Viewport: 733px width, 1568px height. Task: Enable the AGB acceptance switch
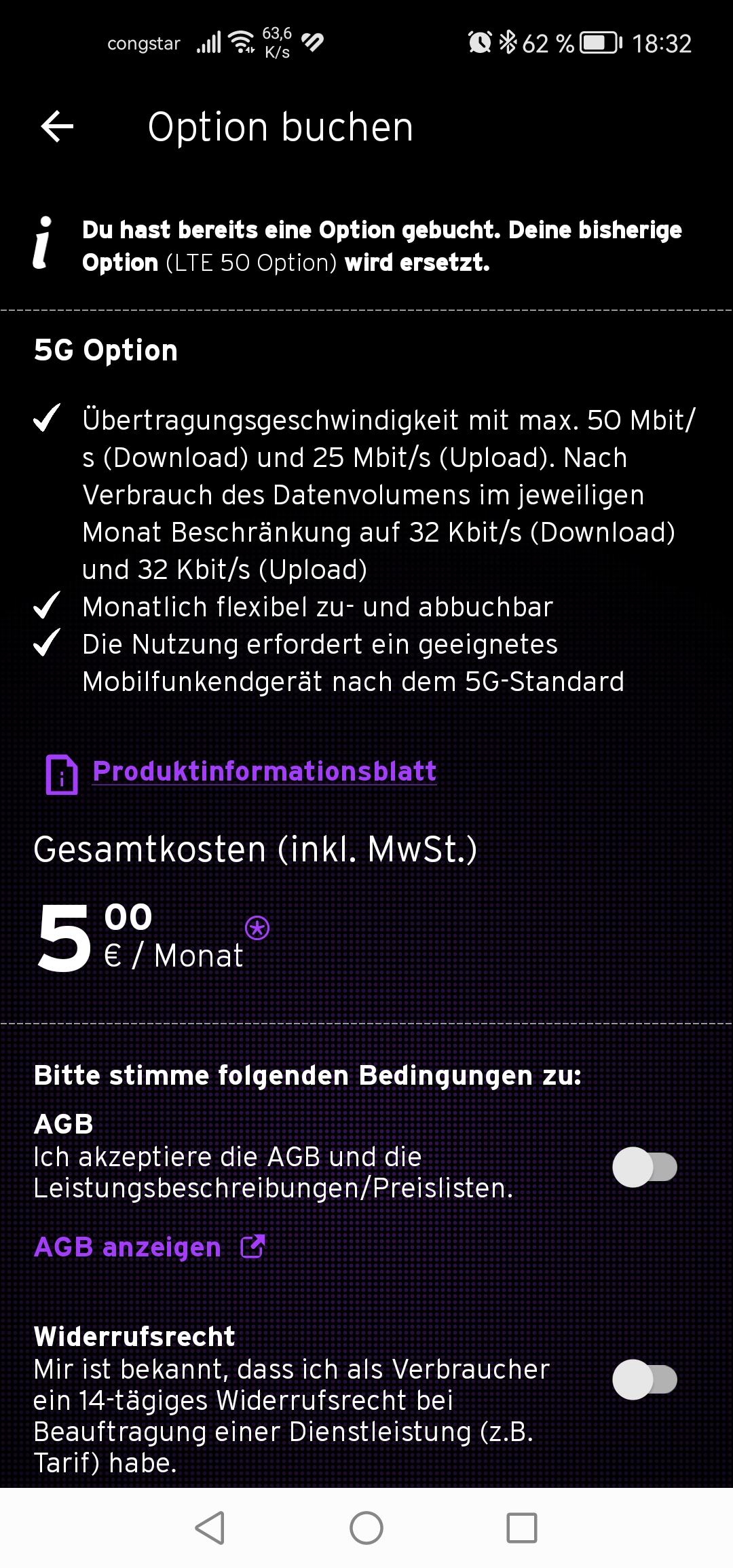[645, 1168]
